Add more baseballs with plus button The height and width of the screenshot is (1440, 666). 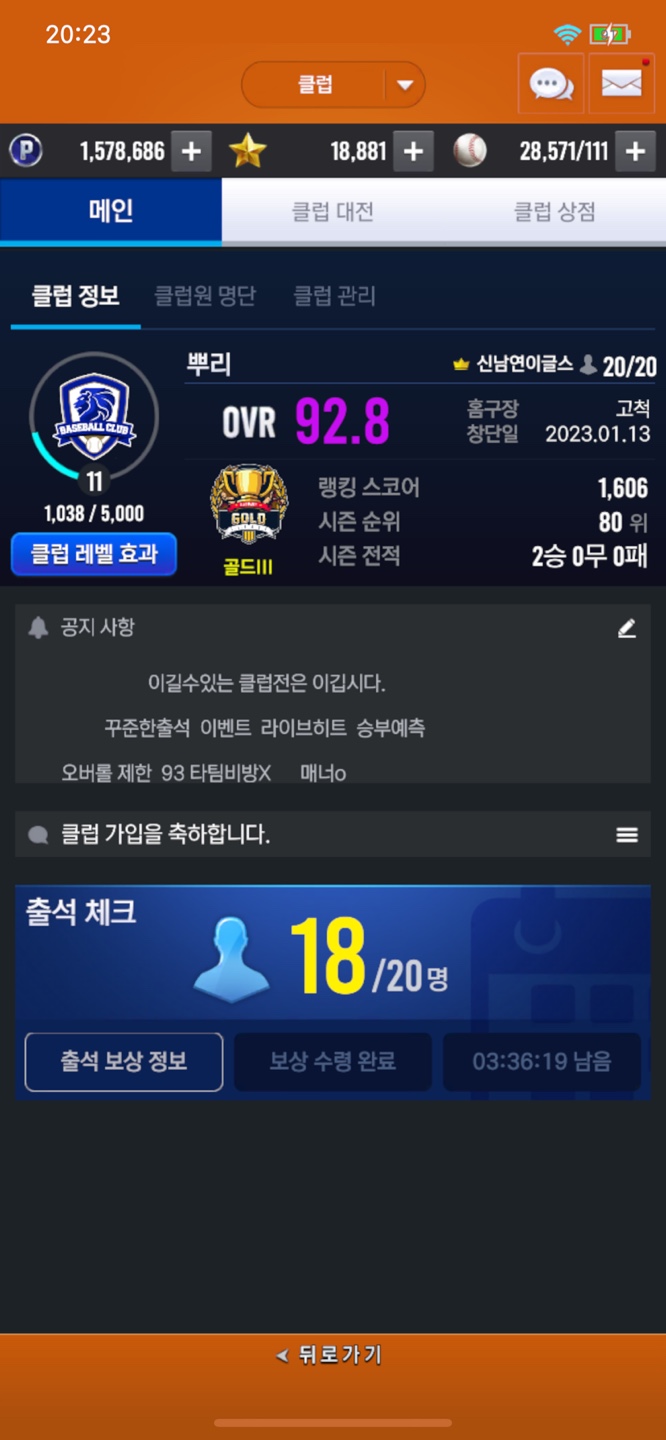[634, 151]
